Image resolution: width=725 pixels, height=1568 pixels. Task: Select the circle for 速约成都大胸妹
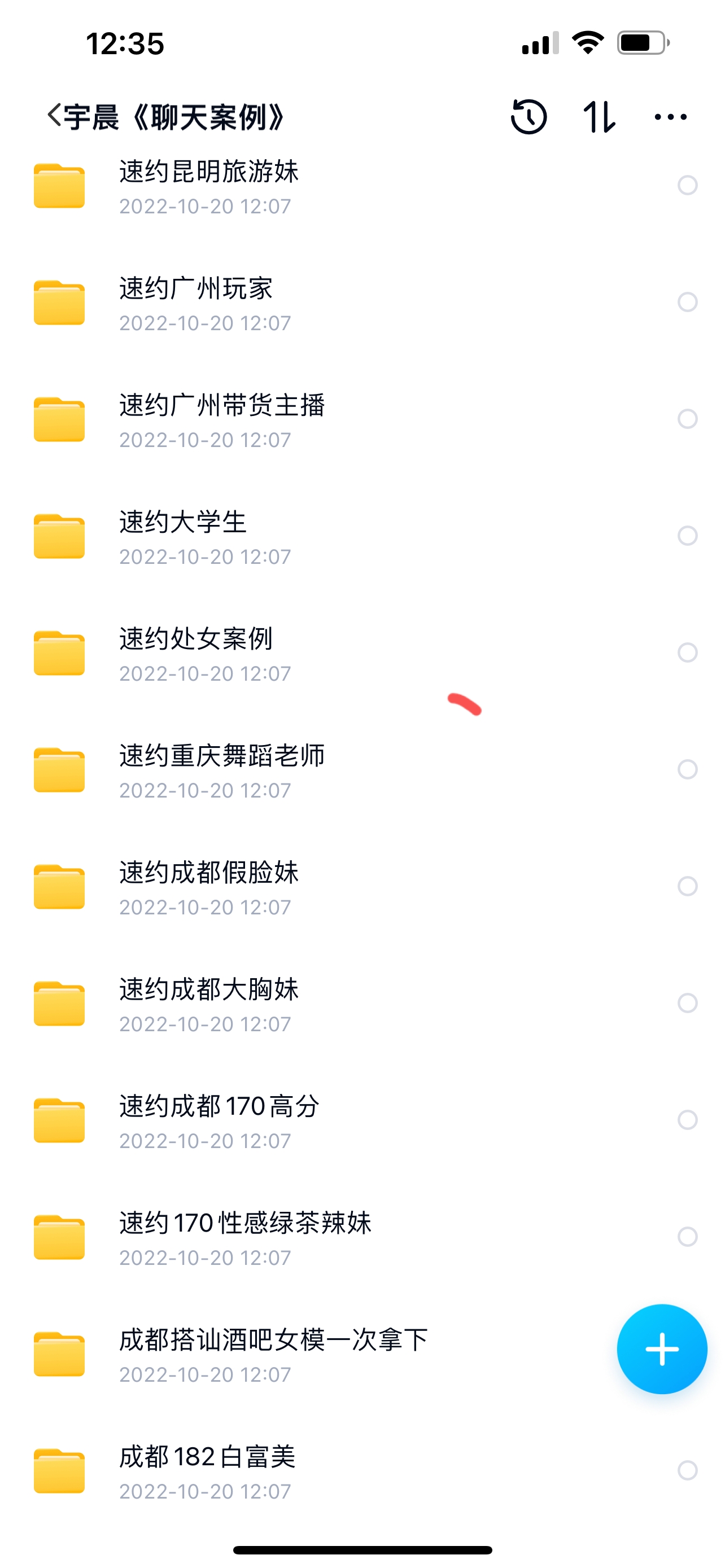(687, 1003)
